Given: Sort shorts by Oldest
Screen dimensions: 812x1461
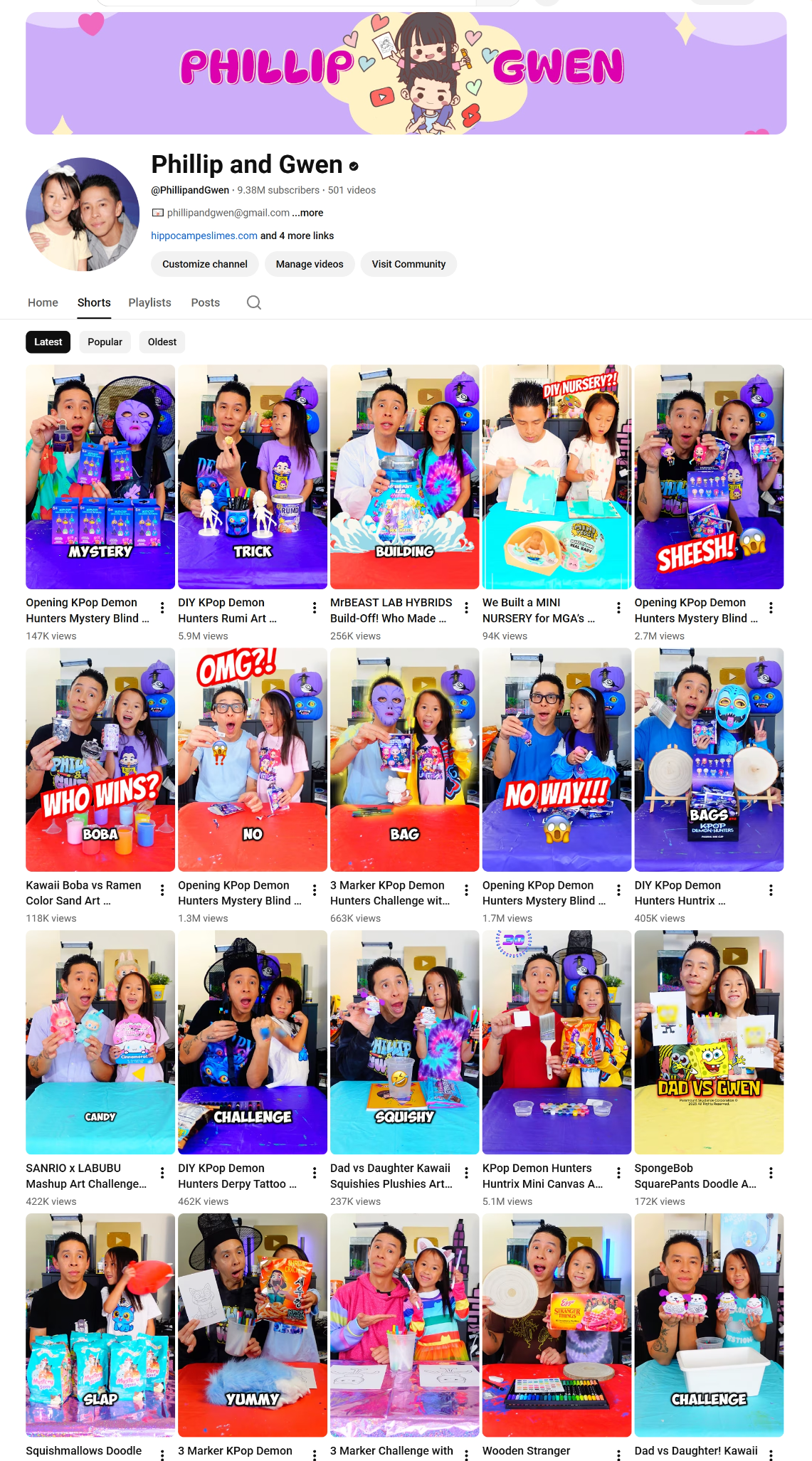Looking at the screenshot, I should pos(162,342).
